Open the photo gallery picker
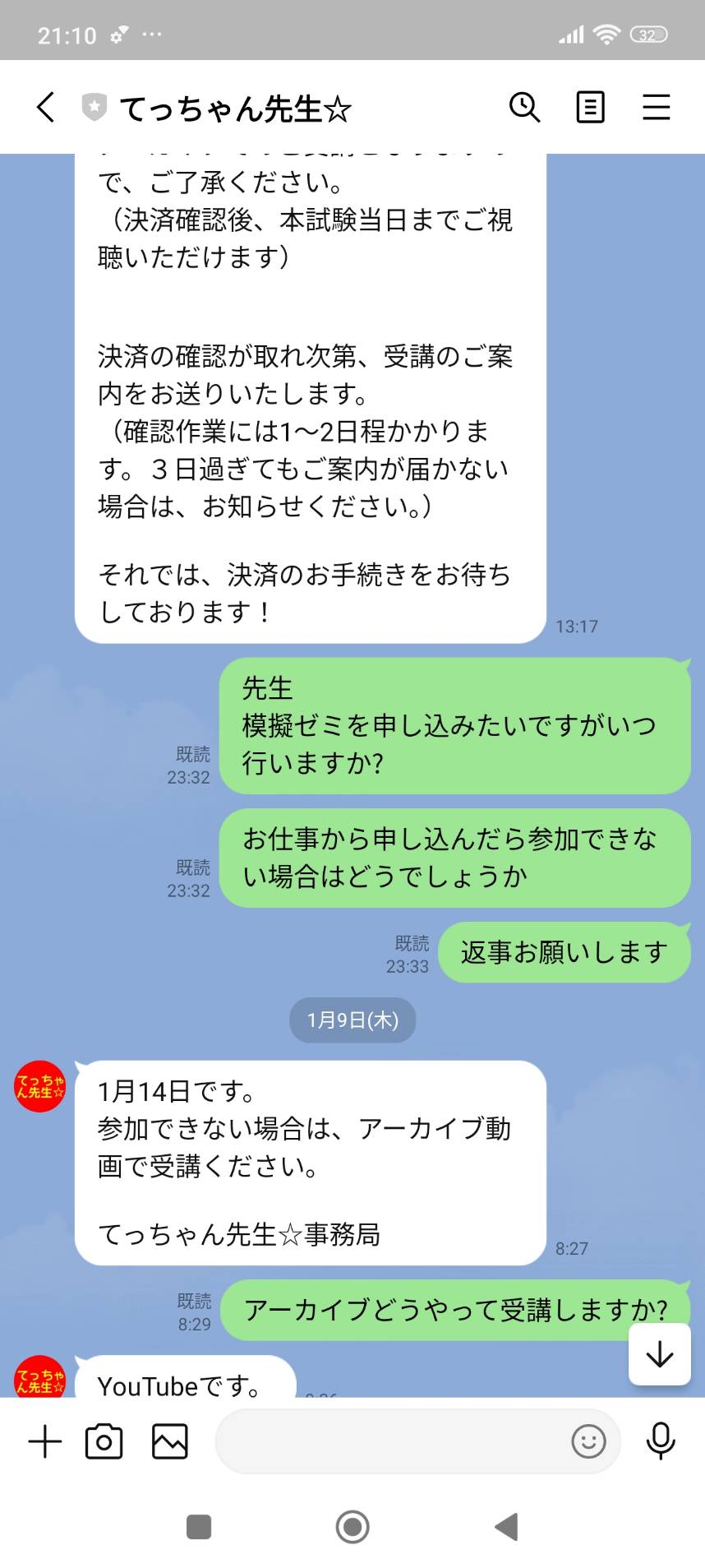This screenshot has height=1568, width=705. [170, 1441]
